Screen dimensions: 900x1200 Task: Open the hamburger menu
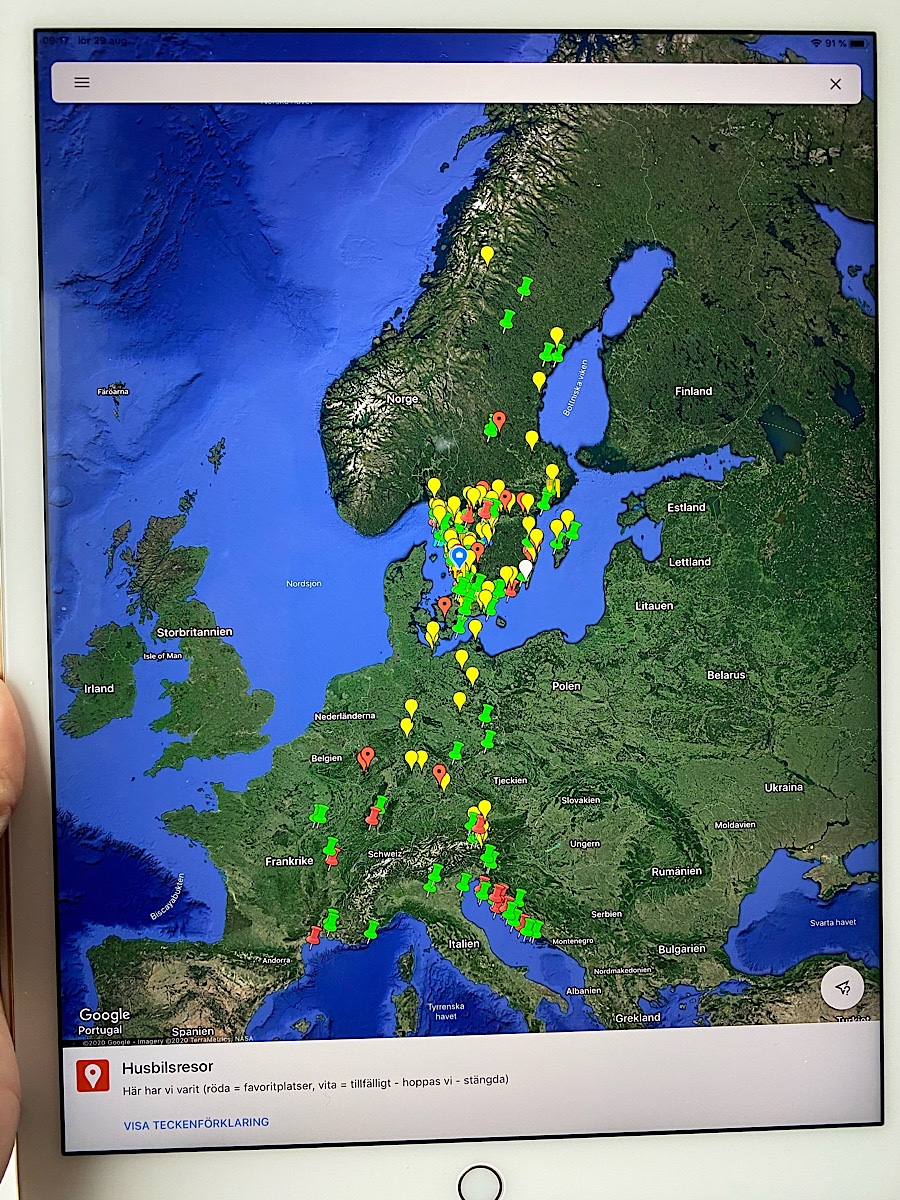click(82, 83)
